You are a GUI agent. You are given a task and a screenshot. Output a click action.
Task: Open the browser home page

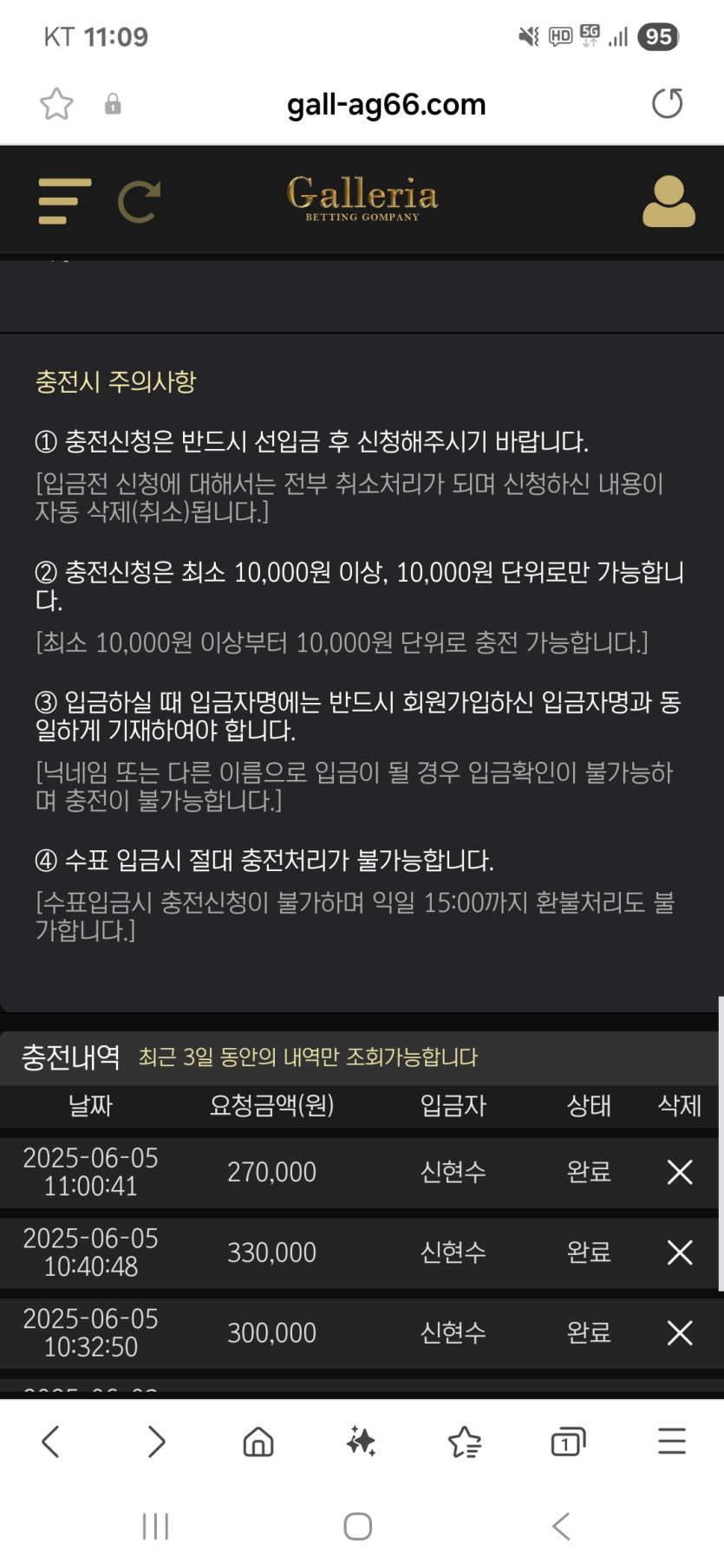[258, 1441]
